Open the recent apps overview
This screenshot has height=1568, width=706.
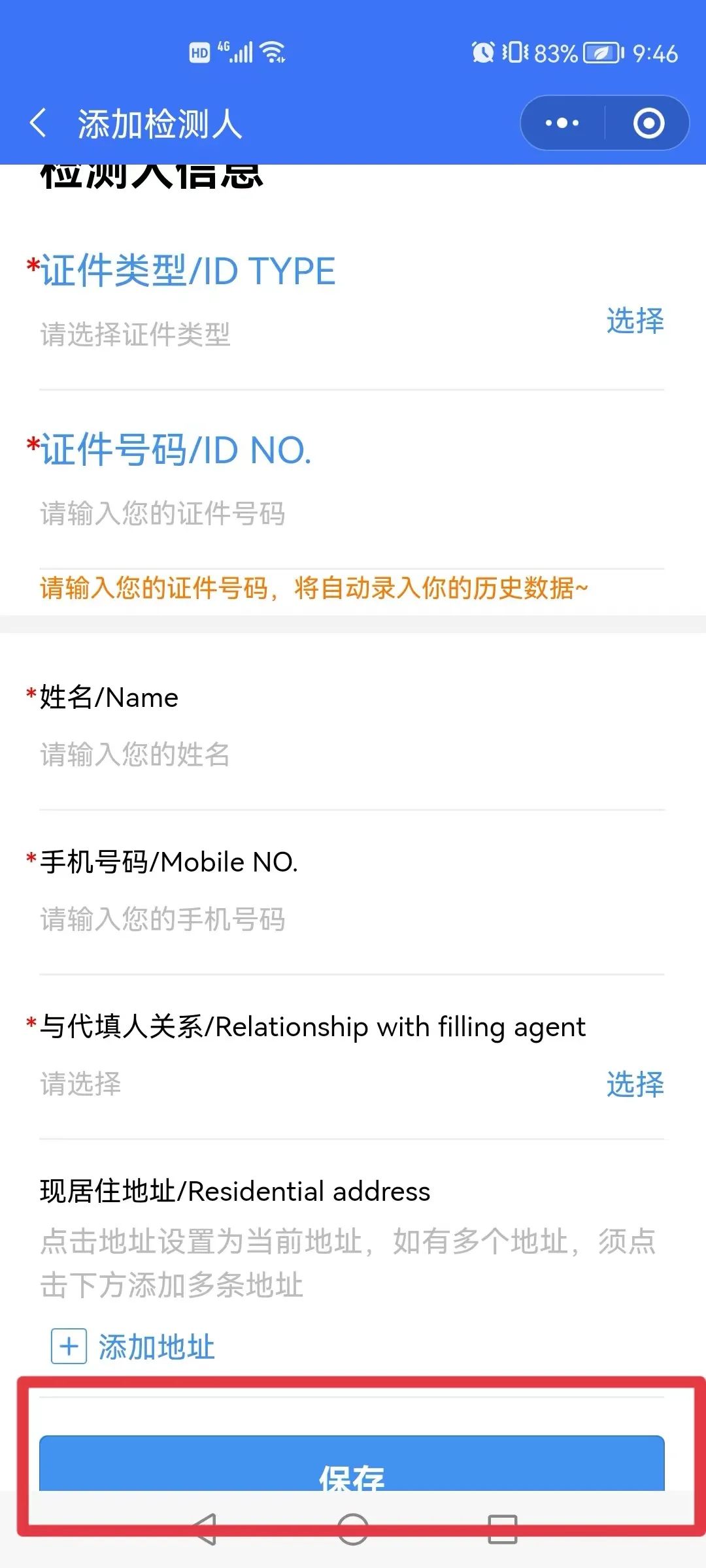[502, 1529]
